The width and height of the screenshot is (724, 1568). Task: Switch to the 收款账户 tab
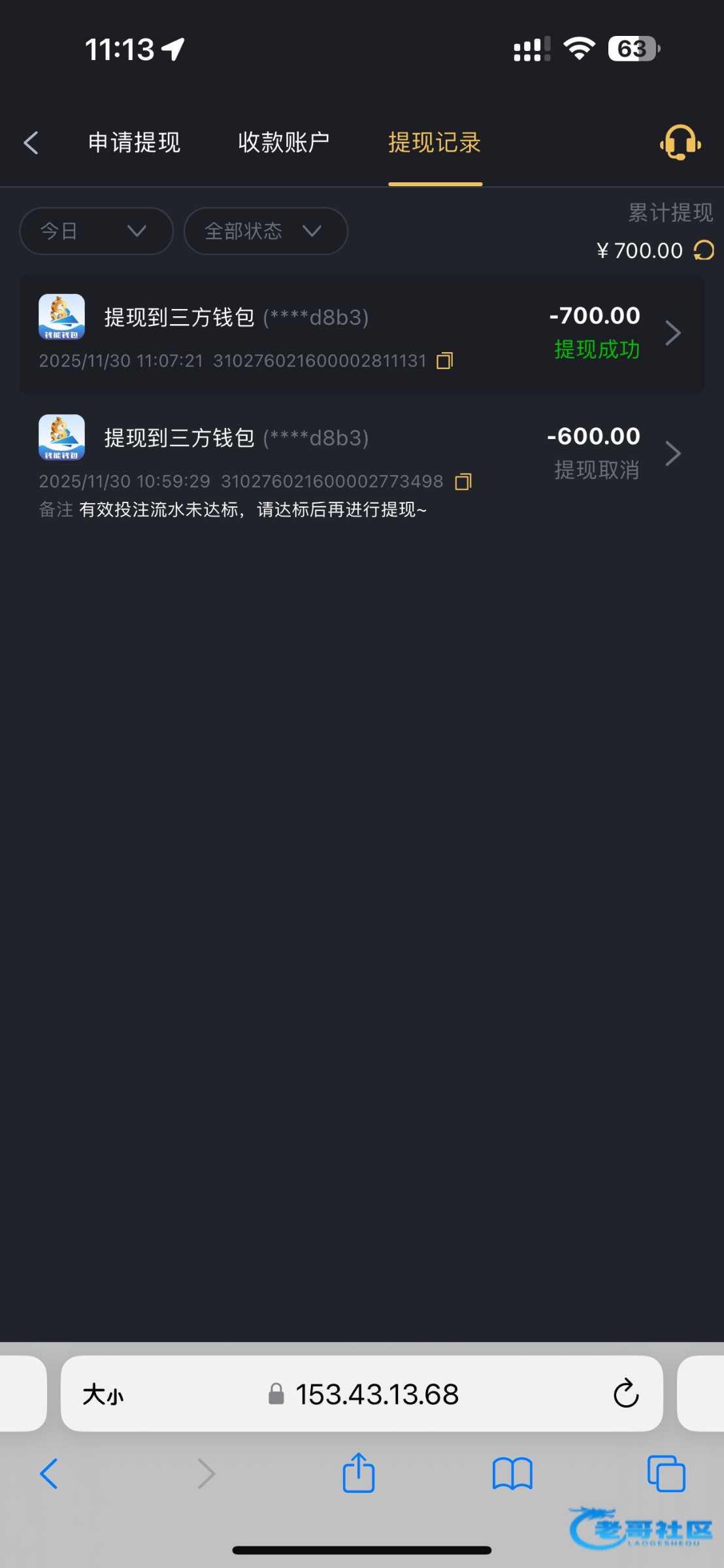point(284,142)
